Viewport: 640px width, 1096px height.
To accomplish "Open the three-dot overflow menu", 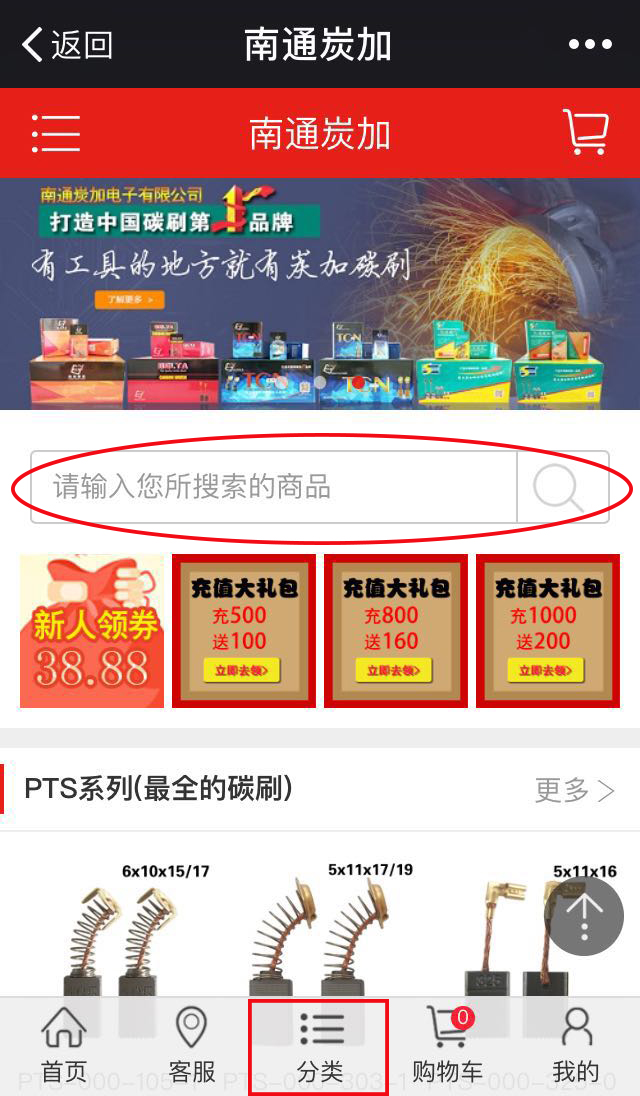I will tap(590, 45).
